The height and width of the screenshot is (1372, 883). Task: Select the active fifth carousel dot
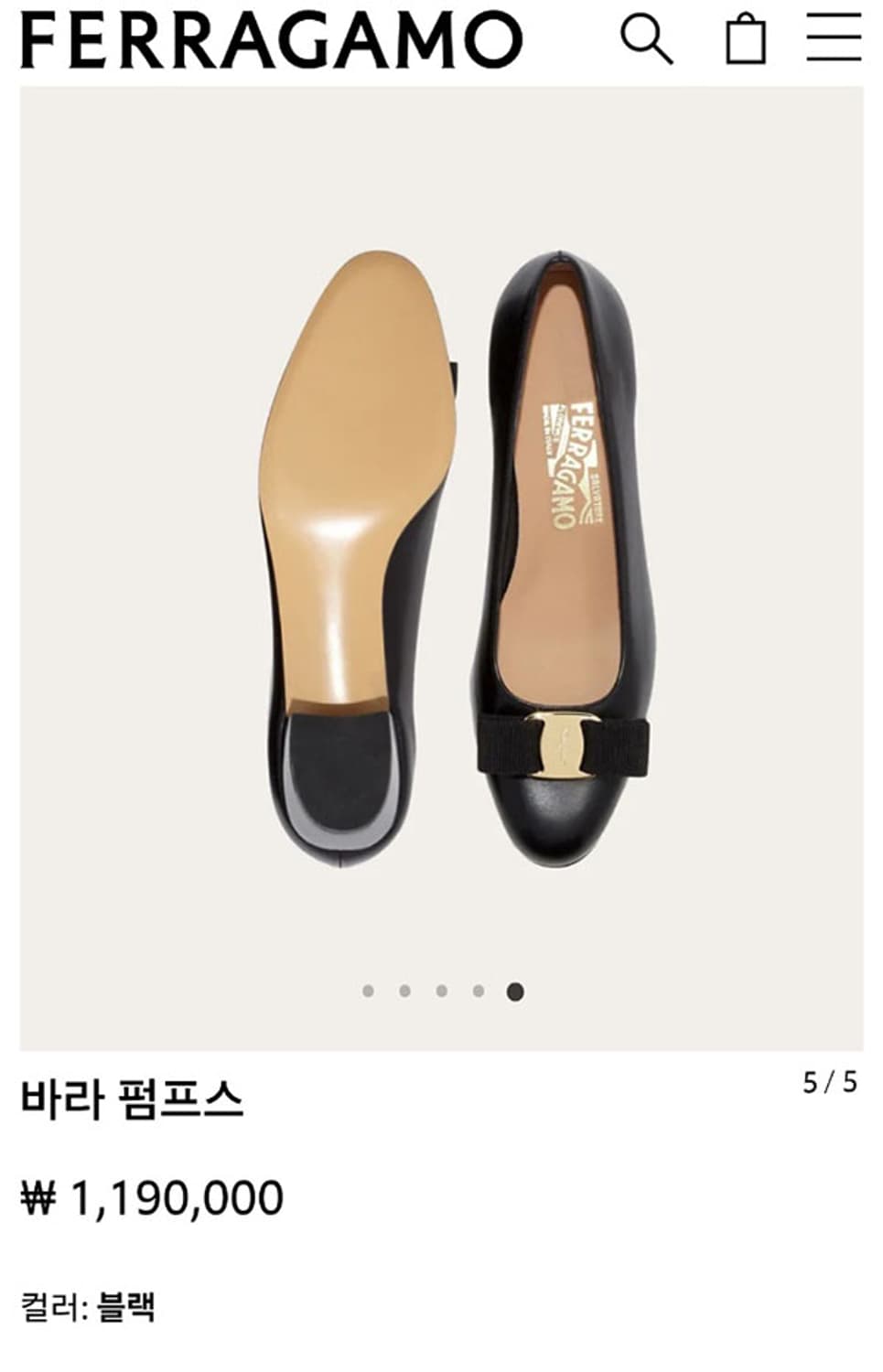(x=515, y=989)
